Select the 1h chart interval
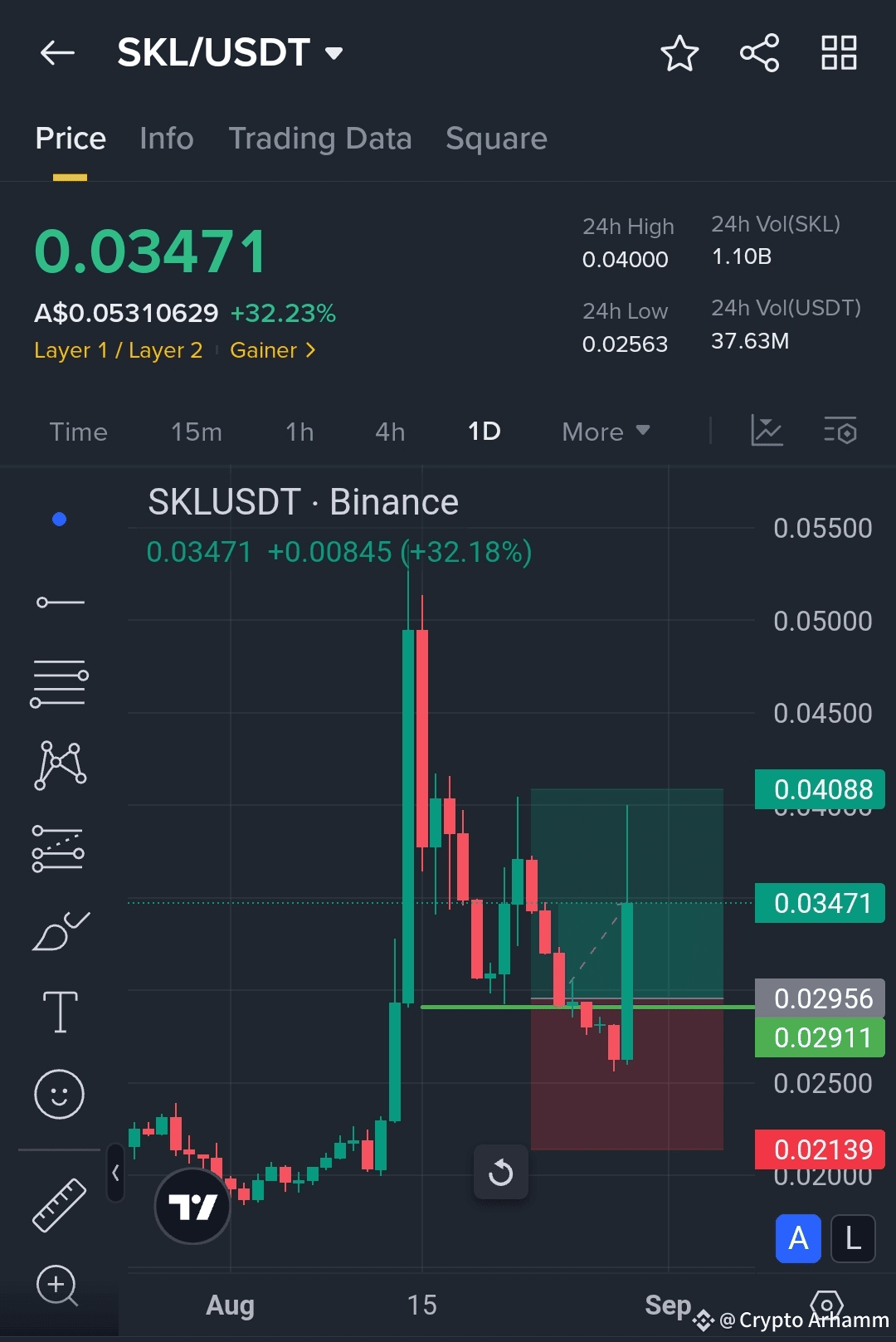 [x=299, y=432]
